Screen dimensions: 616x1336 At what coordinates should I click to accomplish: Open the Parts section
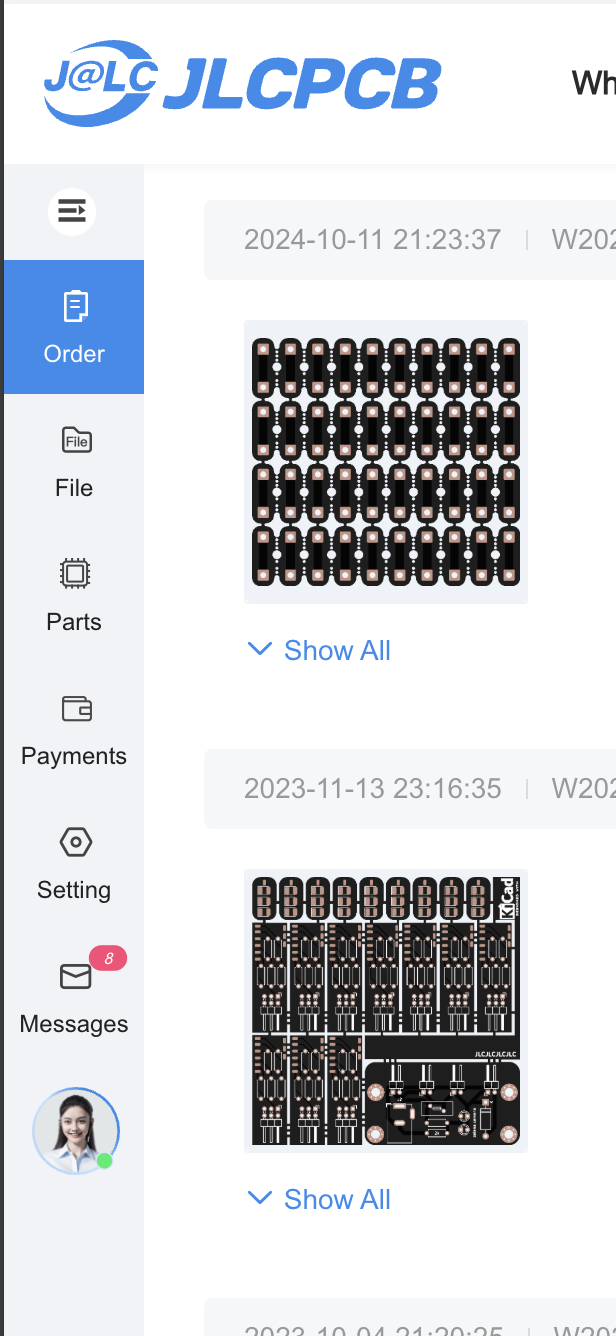[74, 594]
